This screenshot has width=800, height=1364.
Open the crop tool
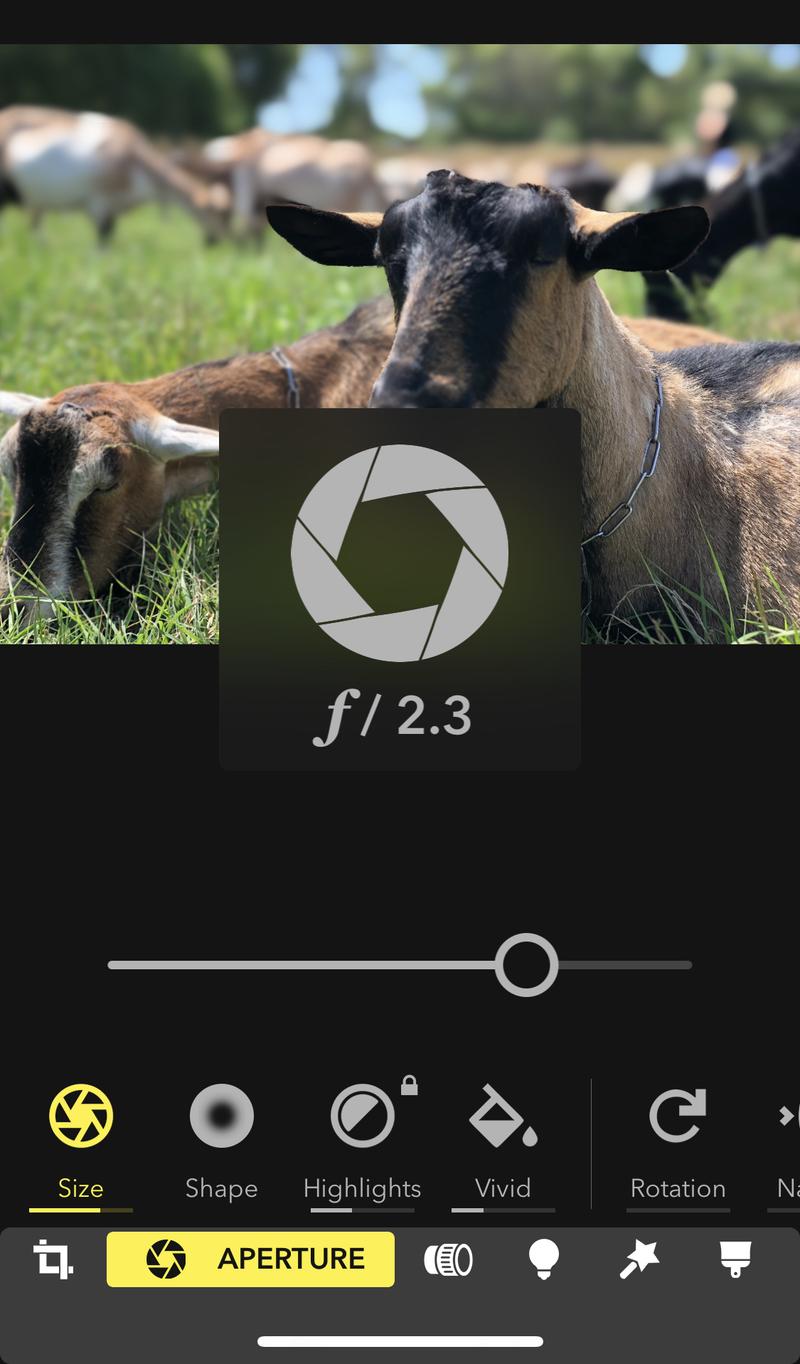pos(53,1259)
